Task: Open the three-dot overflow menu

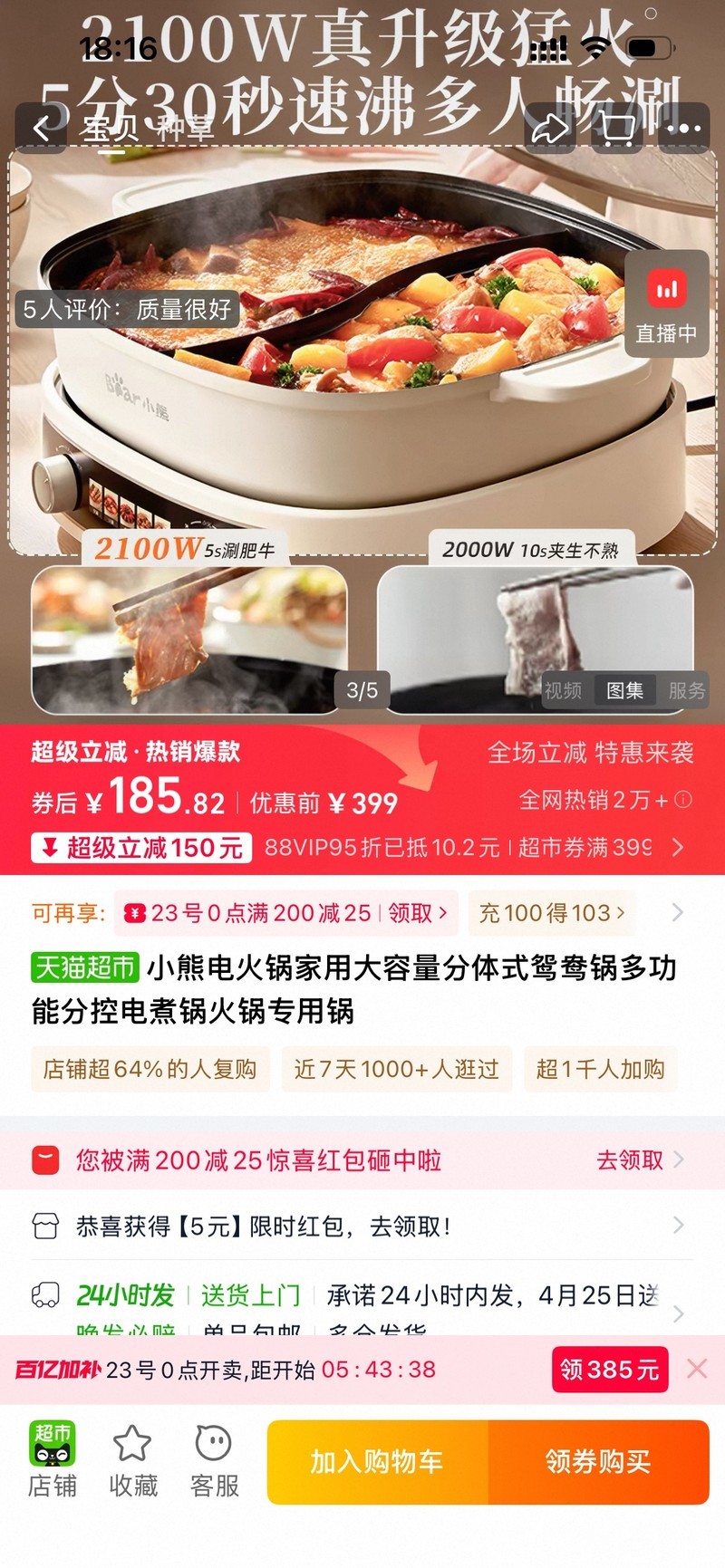Action: pyautogui.click(x=683, y=129)
